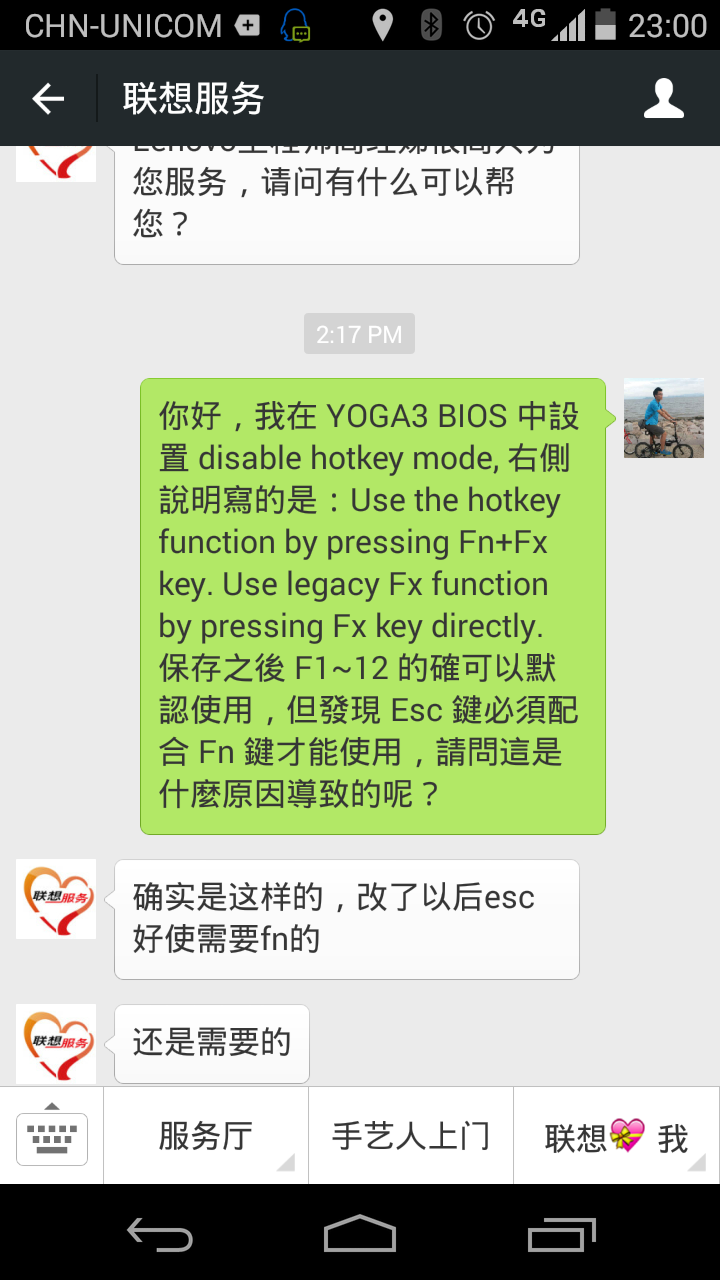Image resolution: width=720 pixels, height=1280 pixels.
Task: Go back using the top-left arrow
Action: tap(47, 98)
